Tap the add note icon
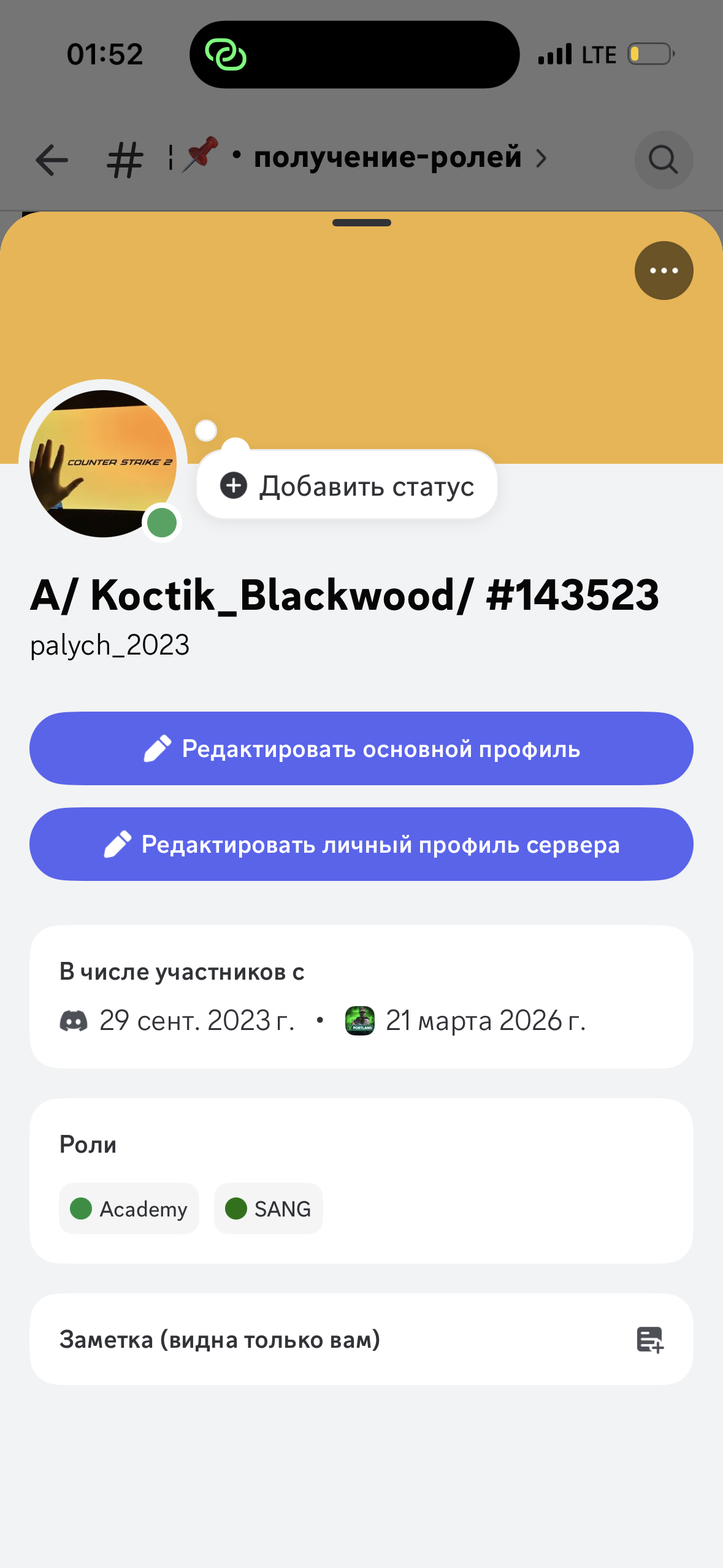 [649, 1339]
